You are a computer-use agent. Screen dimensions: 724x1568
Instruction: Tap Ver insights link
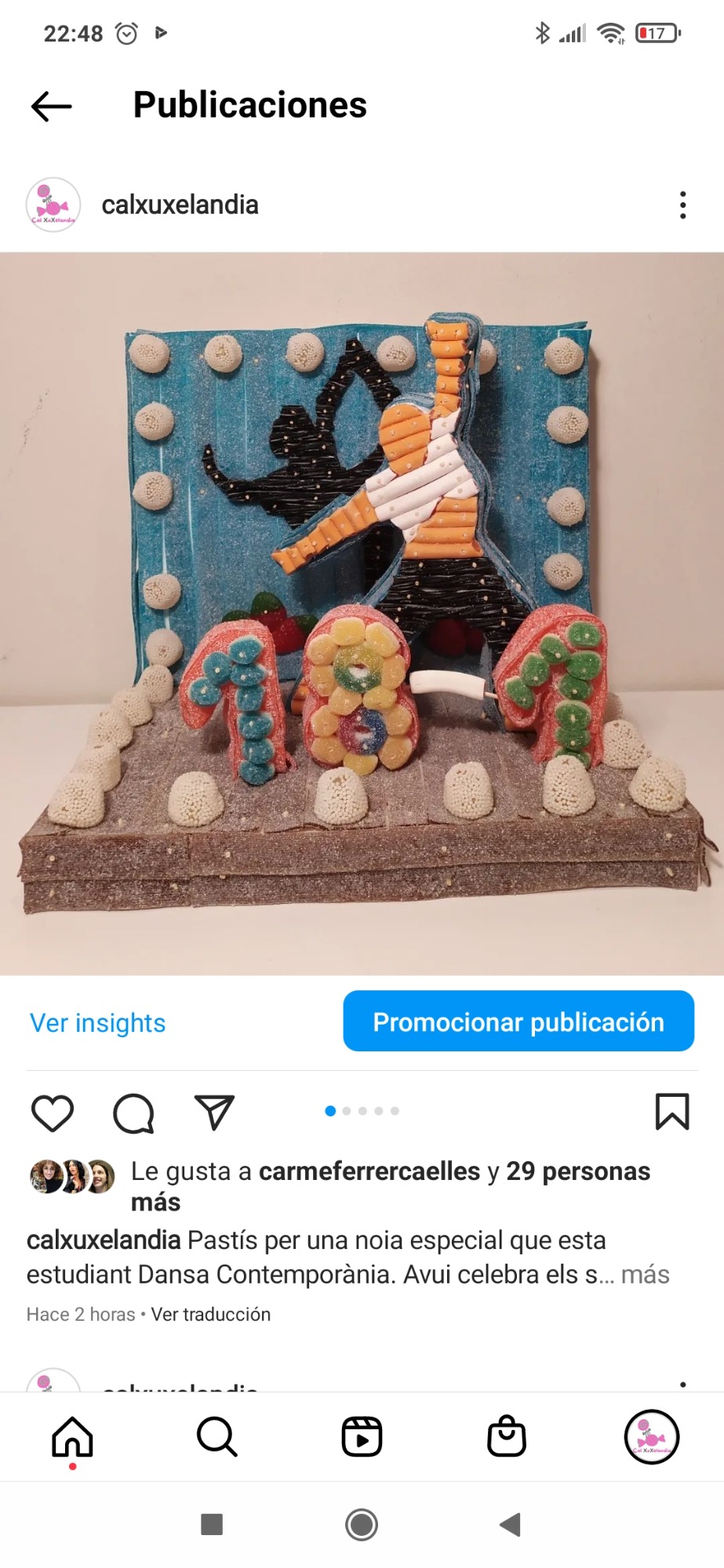(x=98, y=1022)
